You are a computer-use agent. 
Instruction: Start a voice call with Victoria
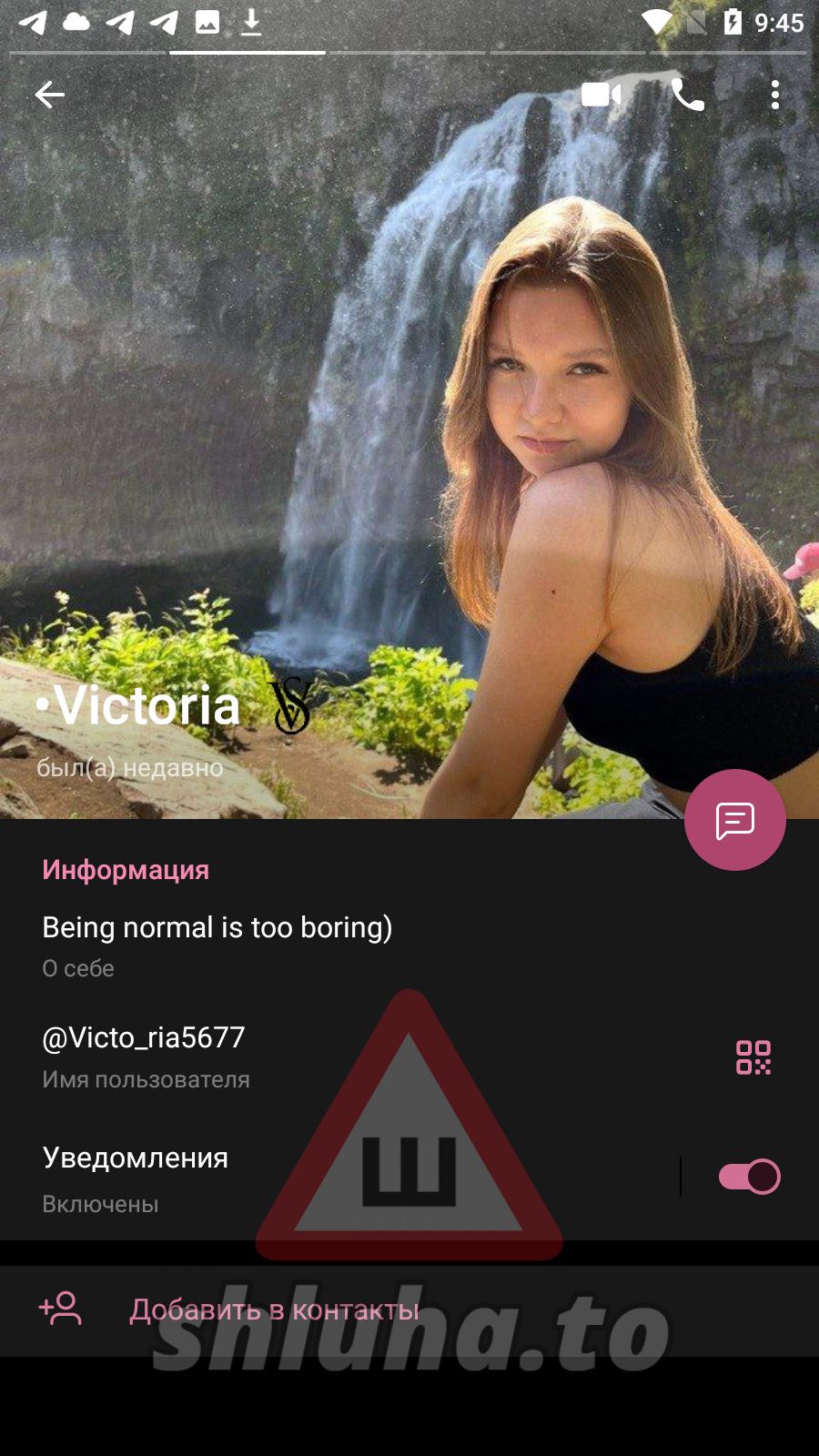coord(688,95)
